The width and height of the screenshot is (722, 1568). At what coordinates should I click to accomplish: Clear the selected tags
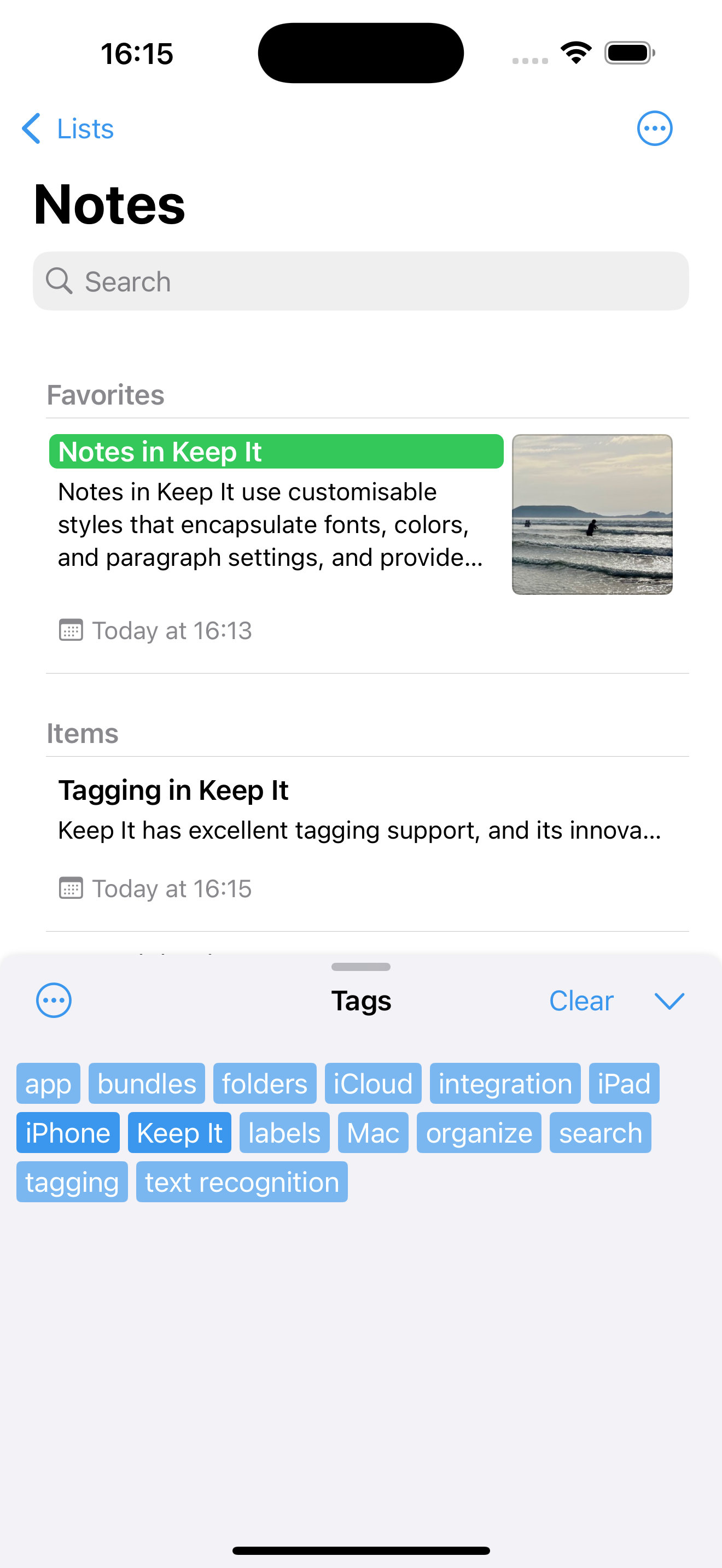581,1001
